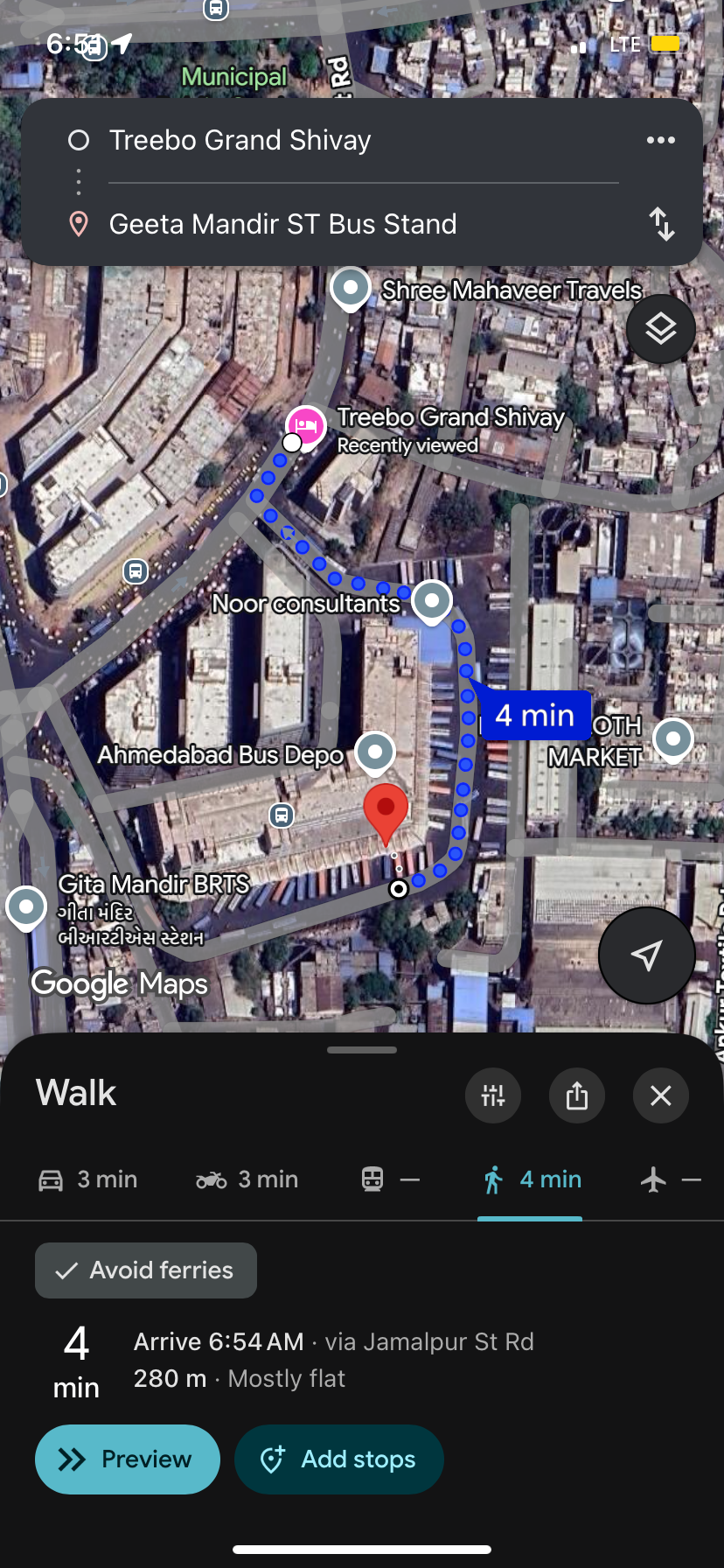Start route Preview
The image size is (724, 1568).
127,1459
